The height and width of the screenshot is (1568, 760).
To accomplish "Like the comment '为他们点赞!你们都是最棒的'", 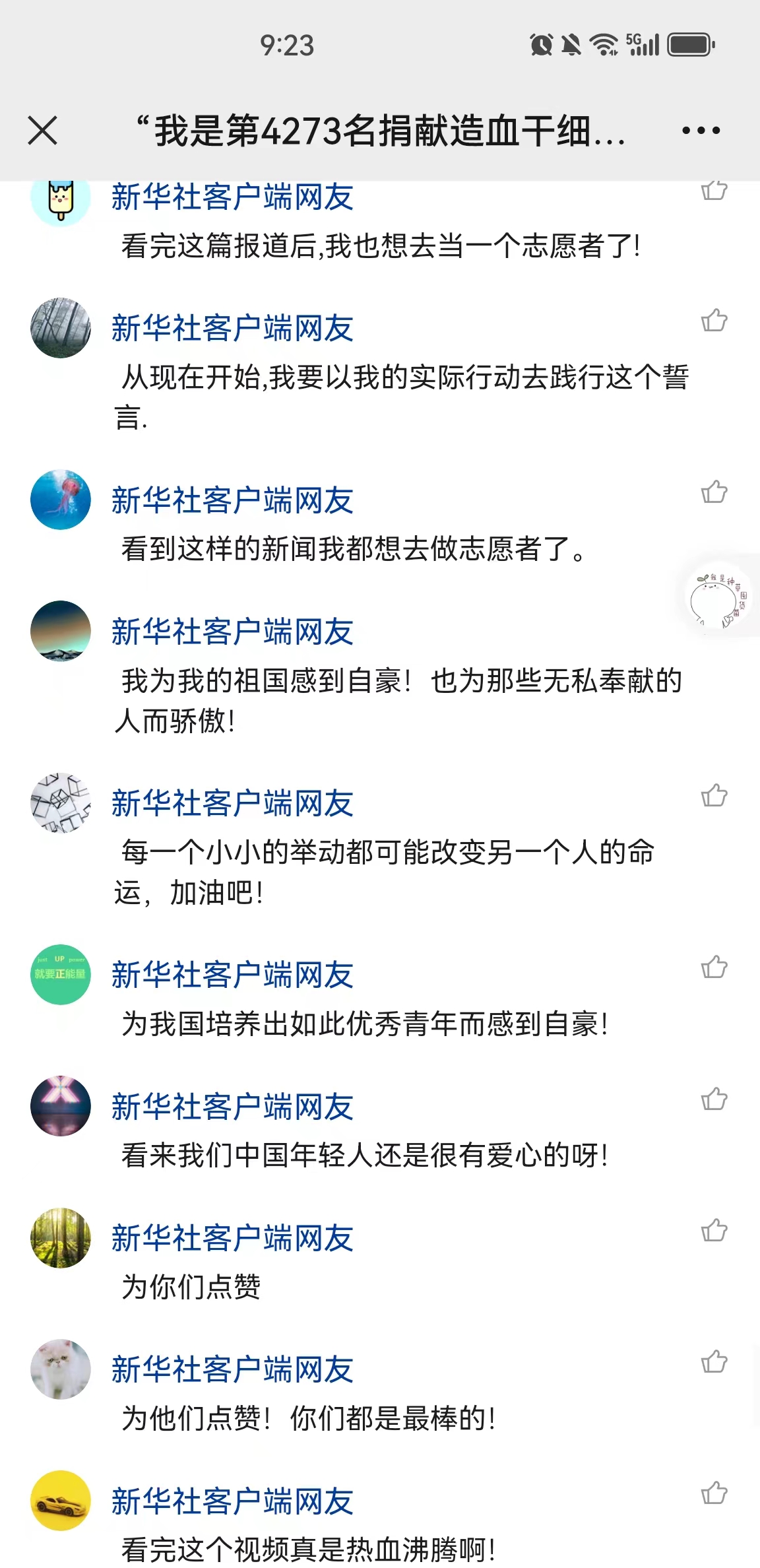I will pyautogui.click(x=714, y=1362).
